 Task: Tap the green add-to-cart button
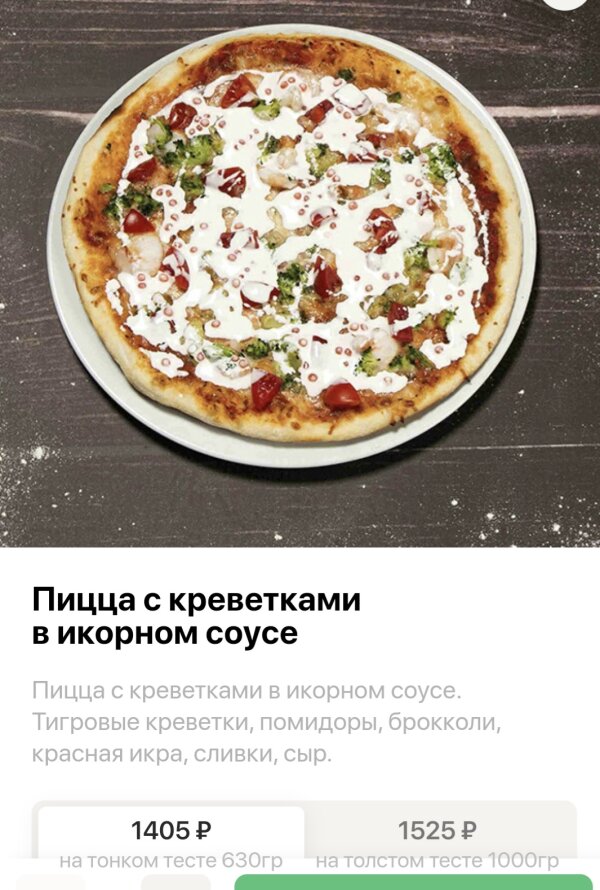[x=414, y=882]
